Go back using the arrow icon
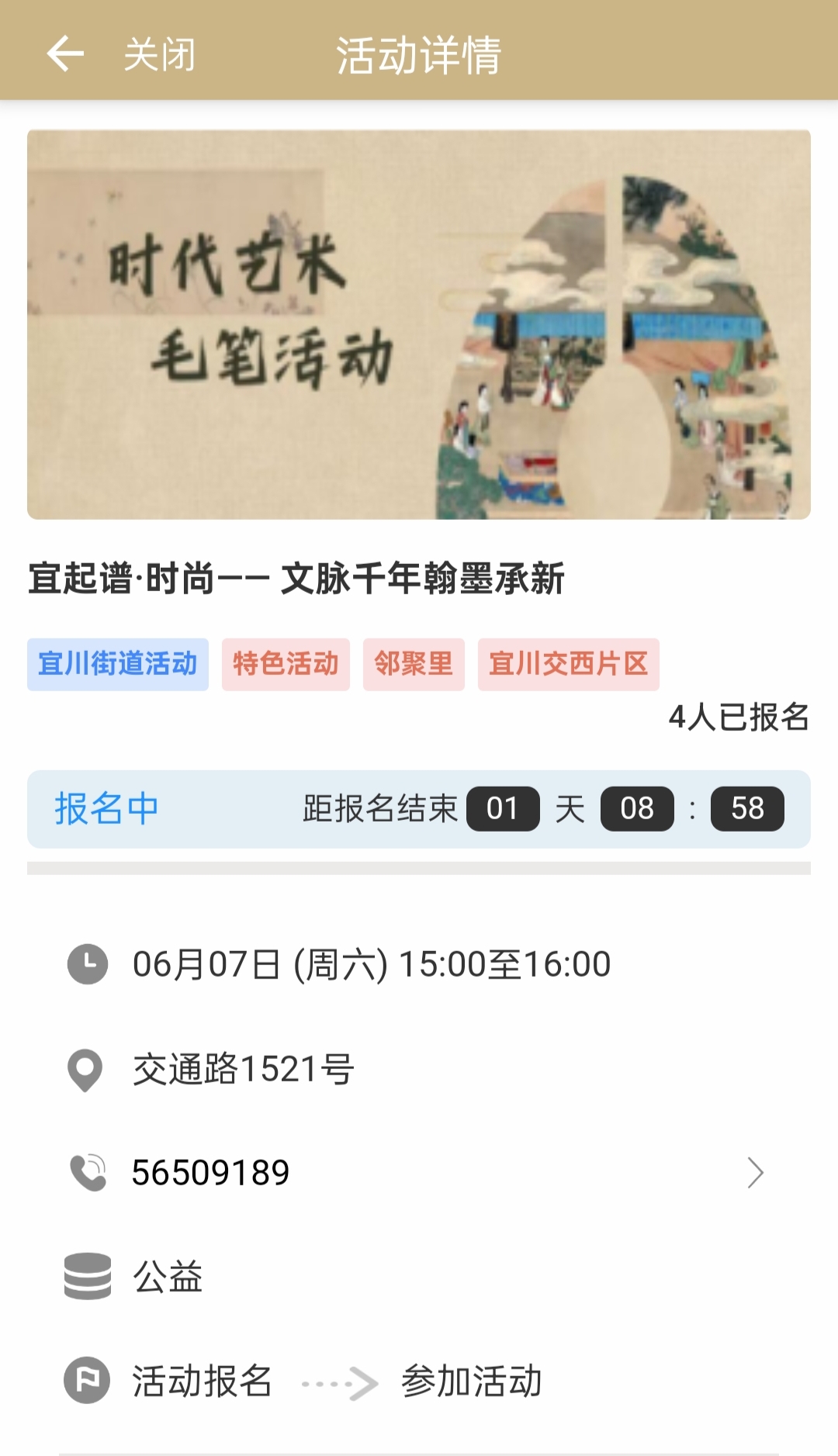Viewport: 838px width, 1456px height. click(65, 54)
